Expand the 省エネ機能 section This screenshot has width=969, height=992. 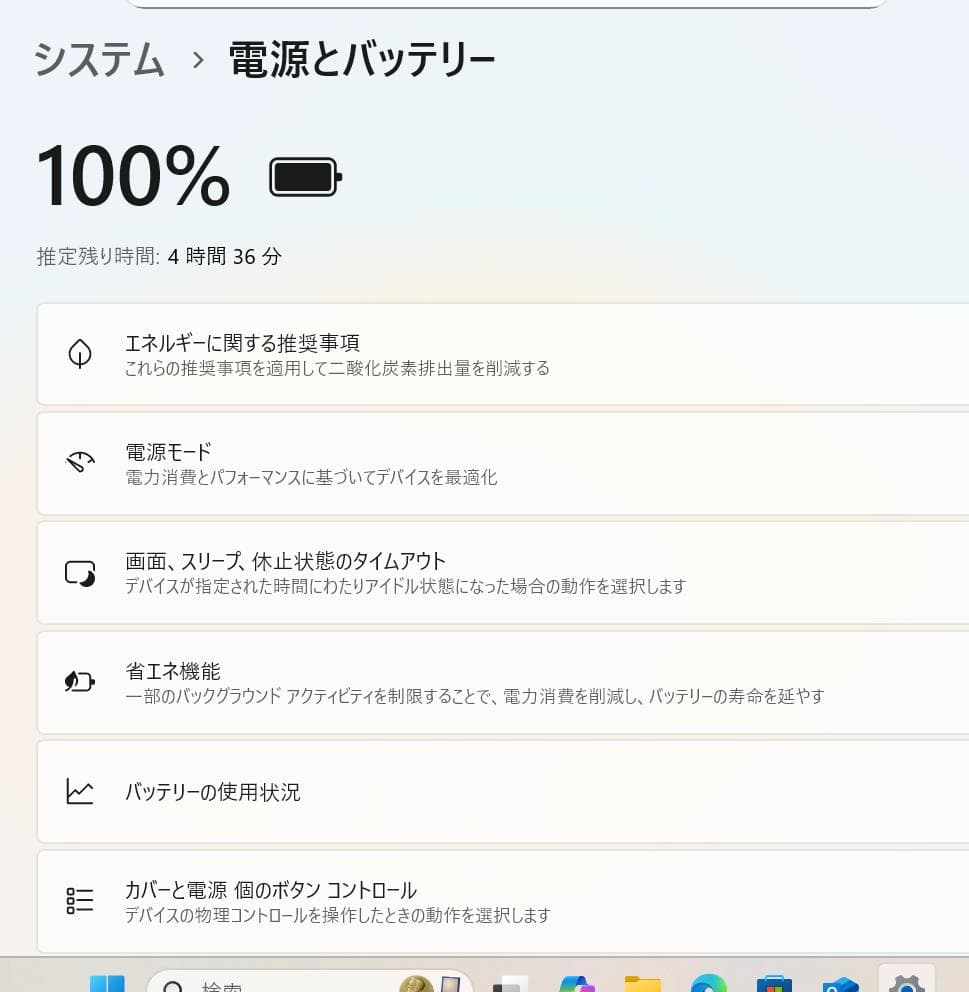[x=500, y=682]
